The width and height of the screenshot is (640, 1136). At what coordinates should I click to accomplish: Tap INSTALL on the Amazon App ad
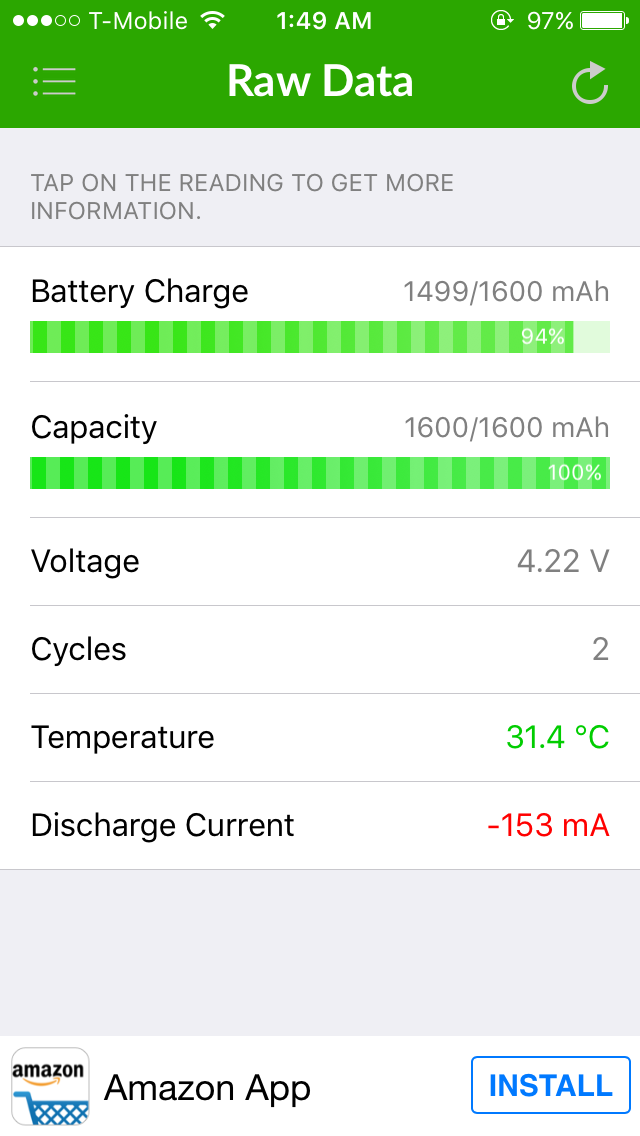pyautogui.click(x=551, y=1085)
